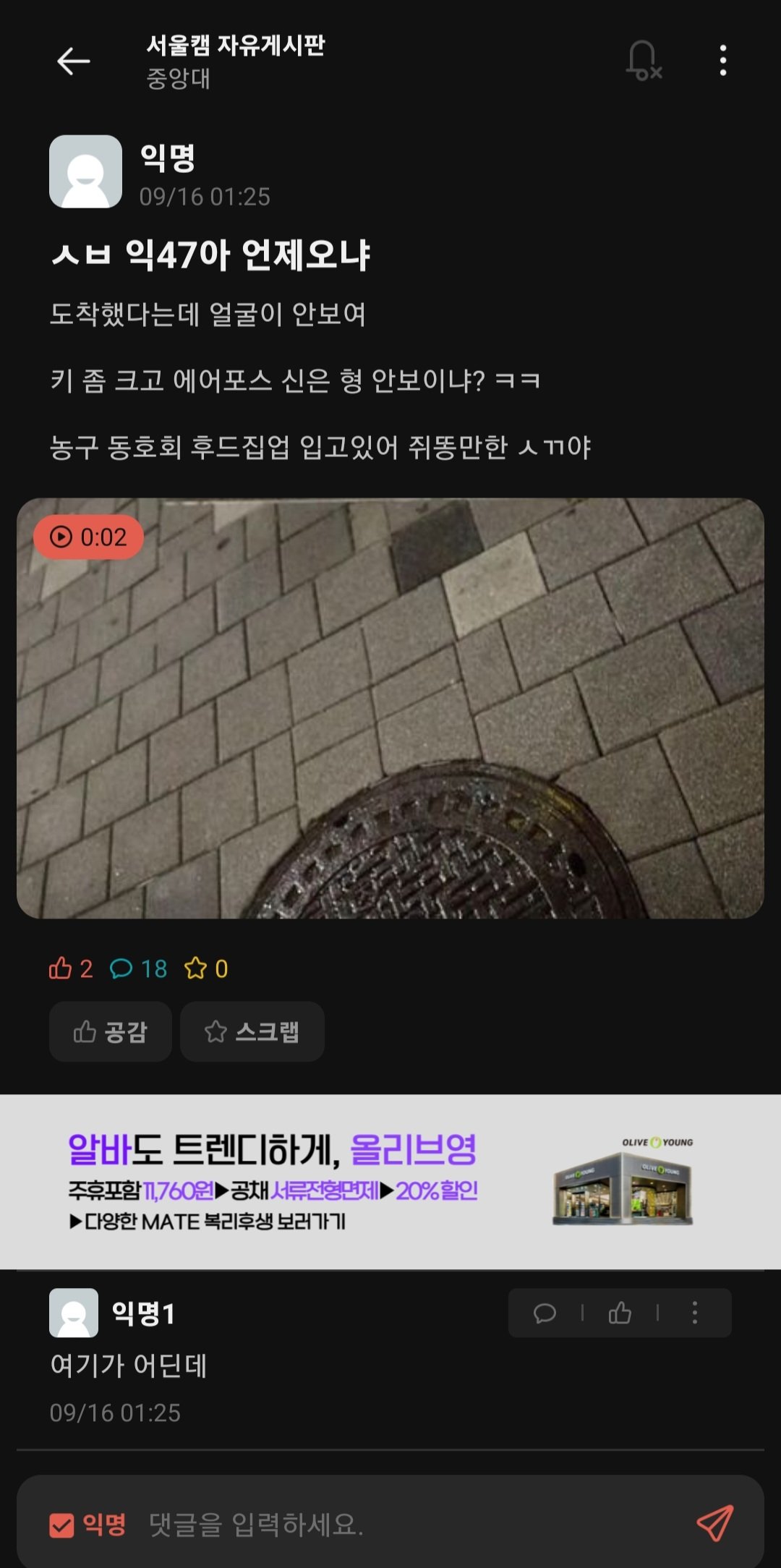Play the 0:02 video of the pavement
This screenshot has height=1568, width=781.
390,708
